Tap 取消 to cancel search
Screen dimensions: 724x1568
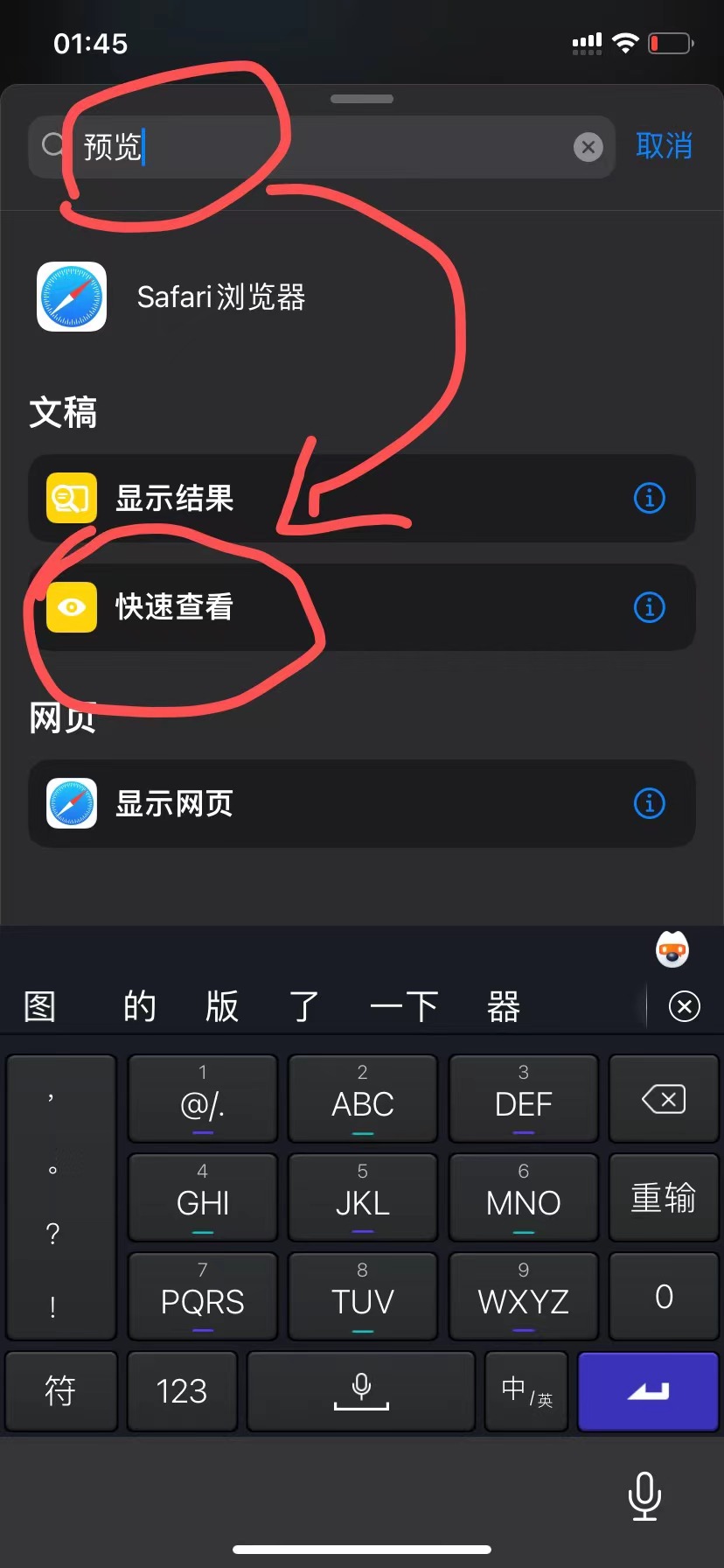[x=664, y=146]
